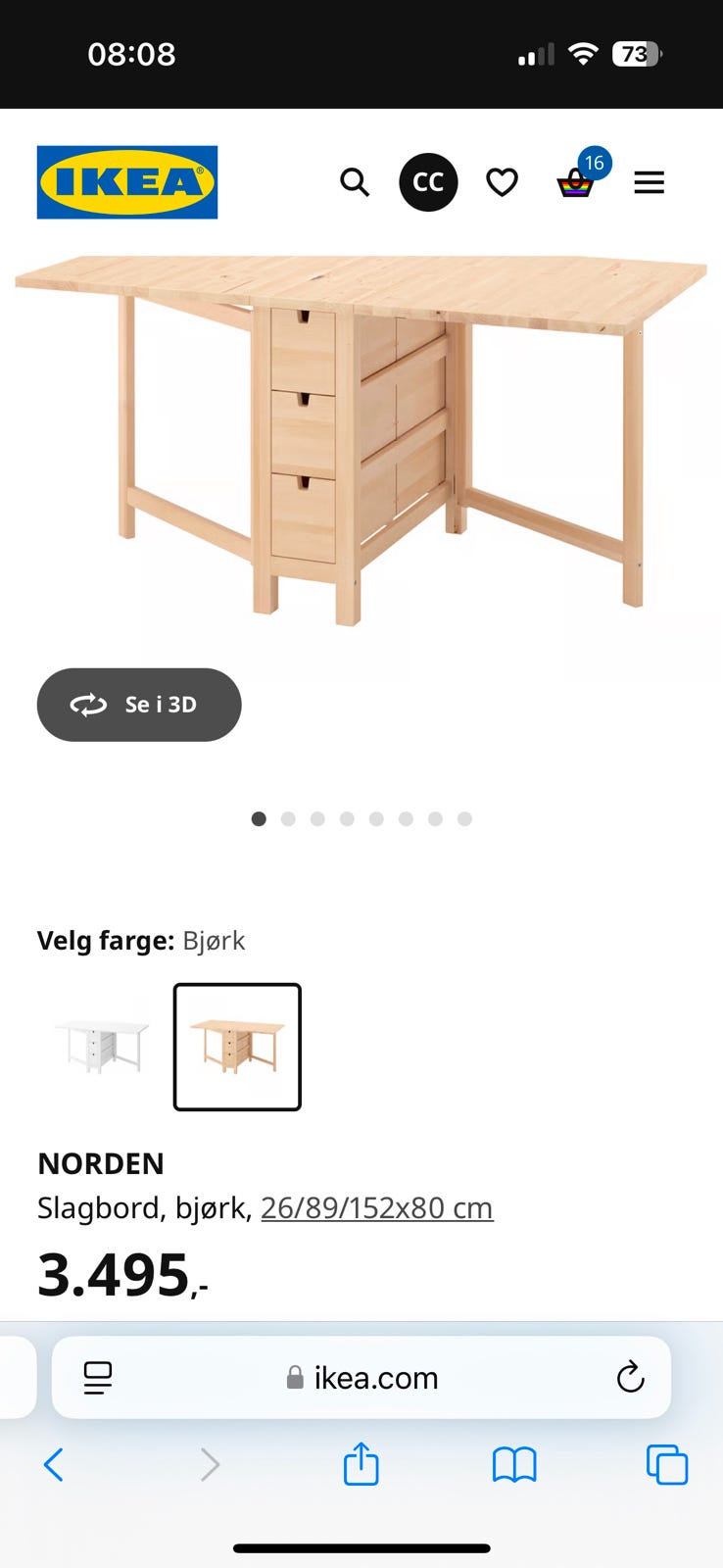This screenshot has width=723, height=1568.
Task: Open your account via the CC icon
Action: pyautogui.click(x=428, y=182)
